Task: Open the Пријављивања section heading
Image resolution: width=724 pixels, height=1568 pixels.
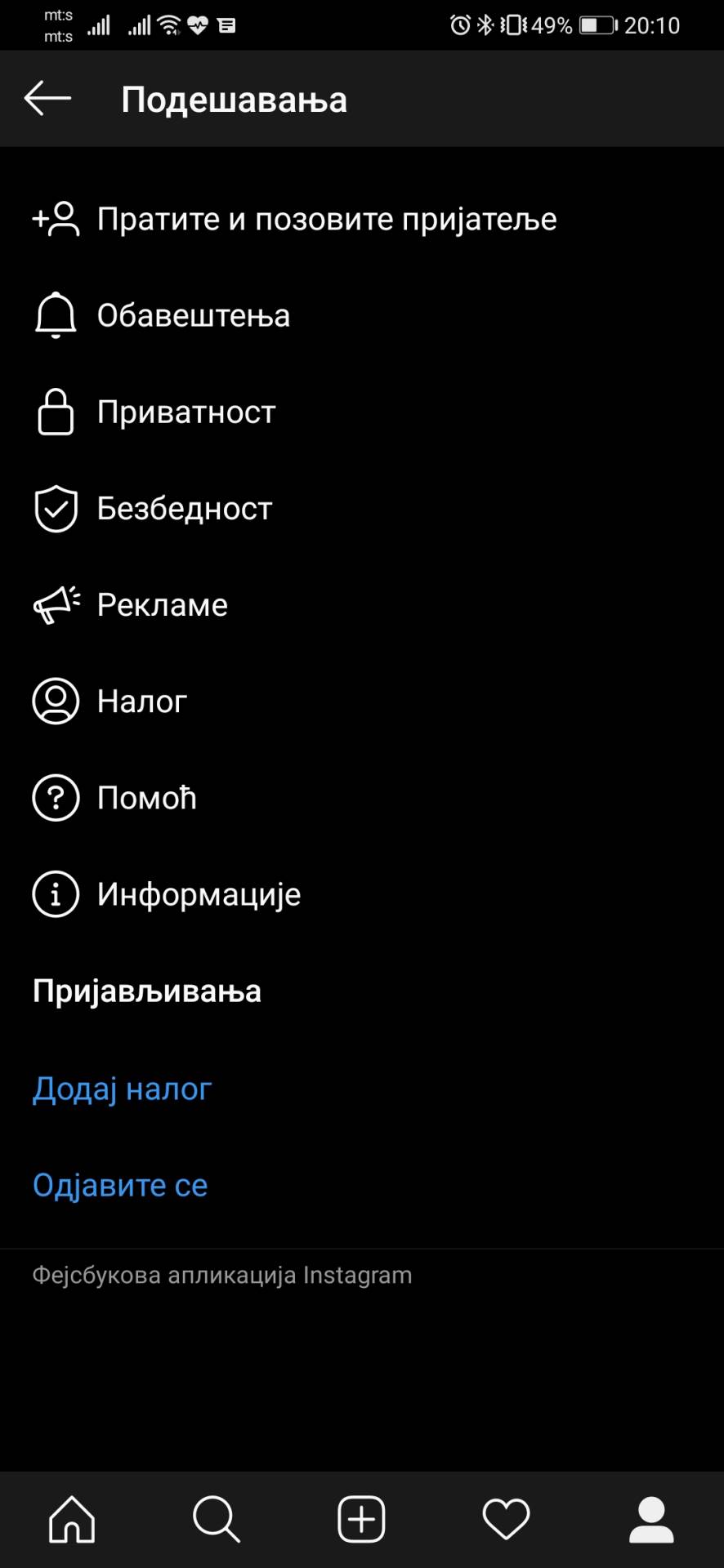Action: click(147, 991)
